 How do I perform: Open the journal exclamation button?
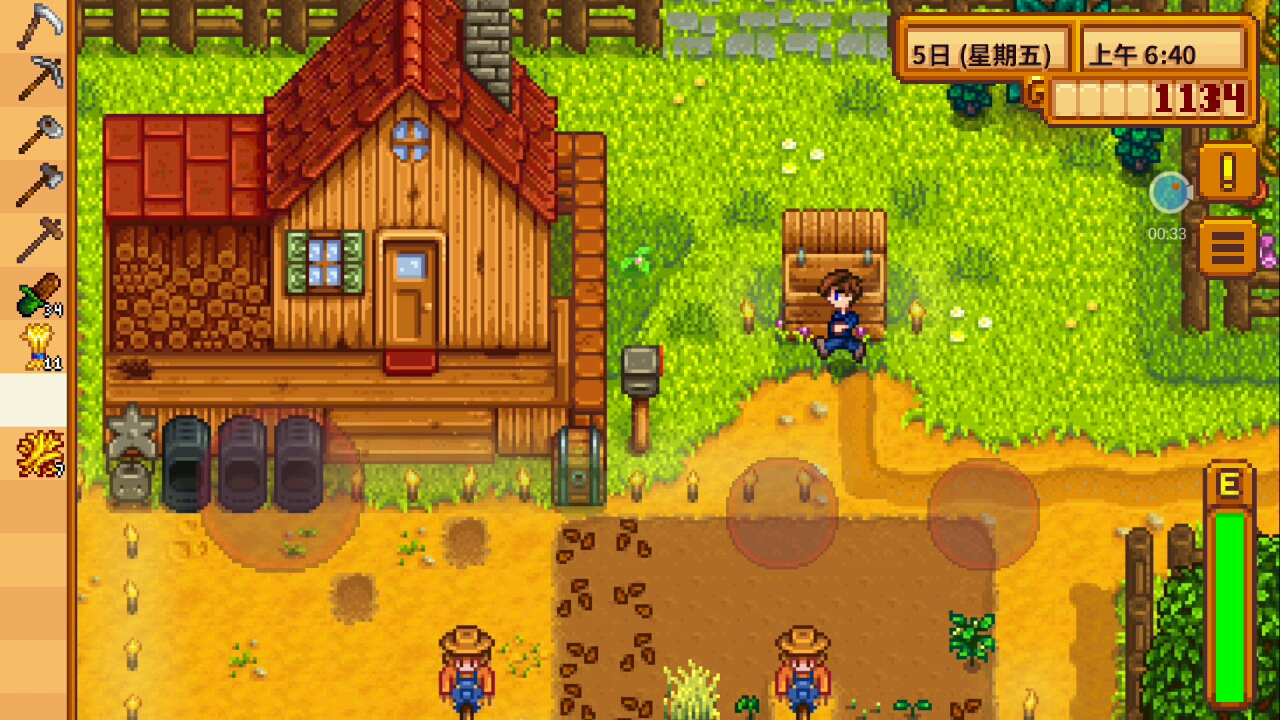click(x=1227, y=172)
